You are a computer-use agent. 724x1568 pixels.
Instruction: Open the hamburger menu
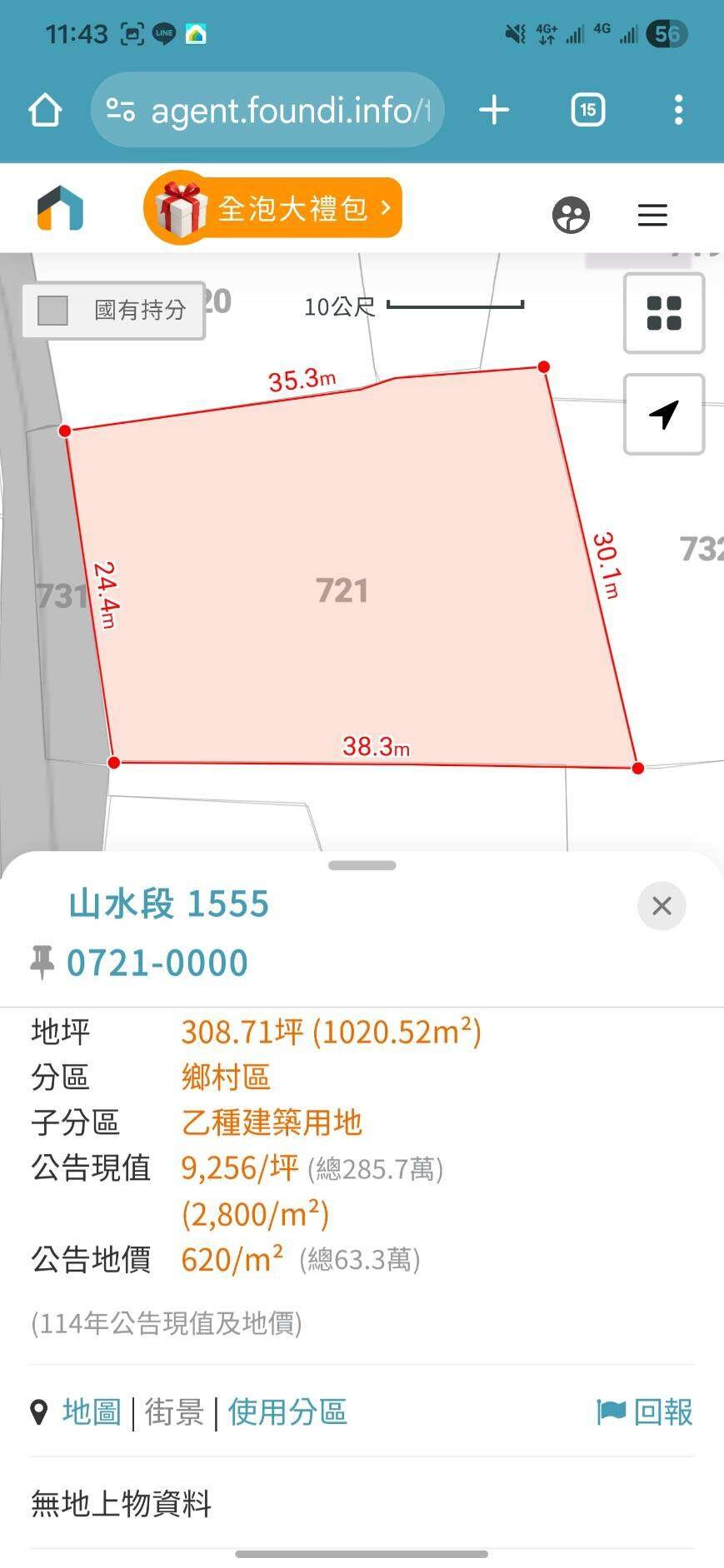pos(652,215)
